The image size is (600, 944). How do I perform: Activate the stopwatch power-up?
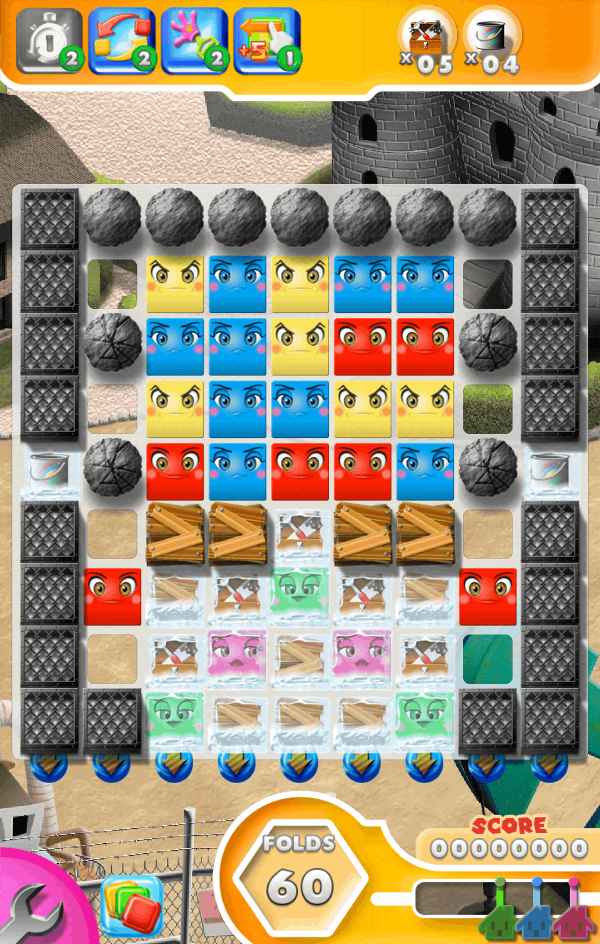[48, 41]
